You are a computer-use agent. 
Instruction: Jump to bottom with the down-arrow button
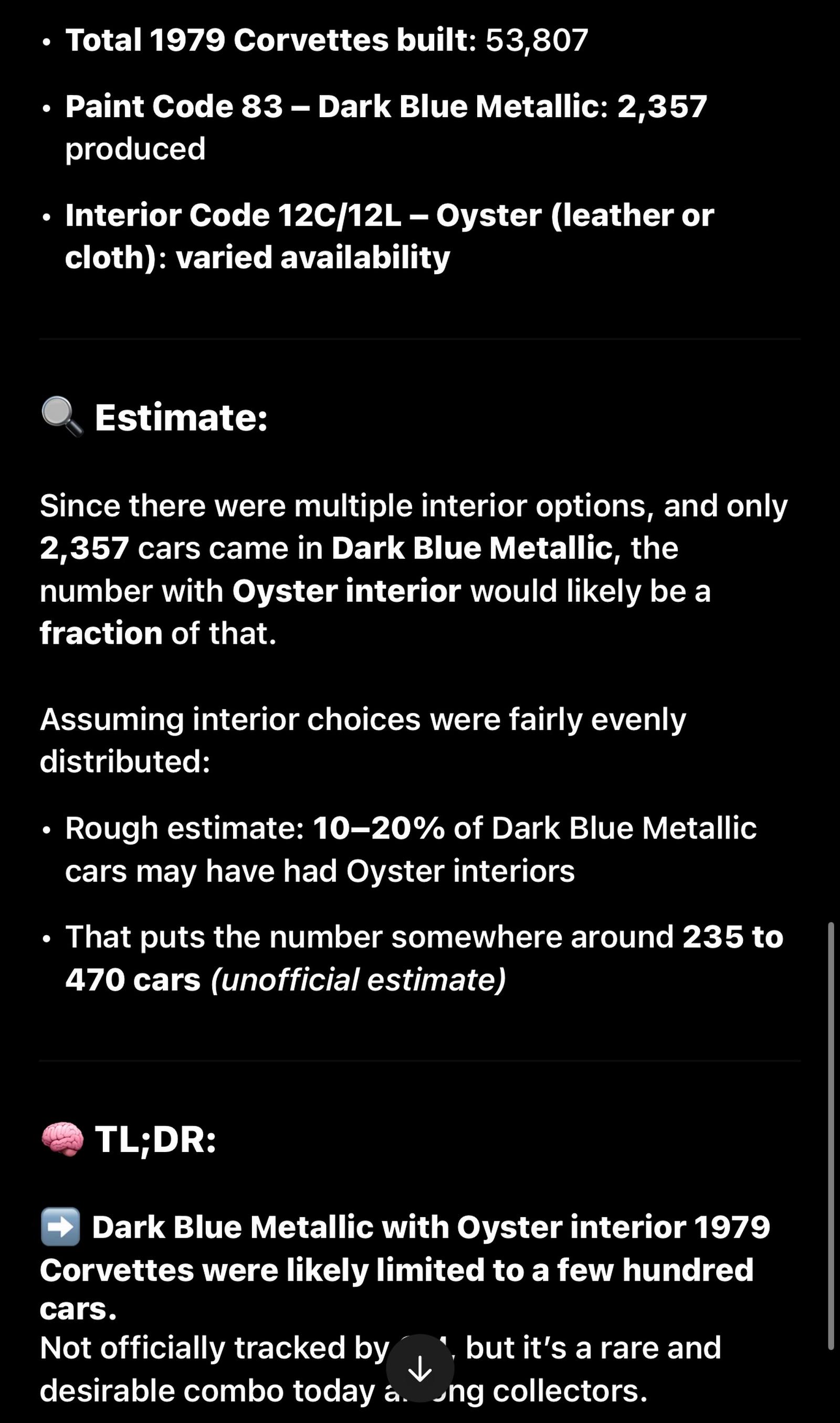(x=419, y=1369)
